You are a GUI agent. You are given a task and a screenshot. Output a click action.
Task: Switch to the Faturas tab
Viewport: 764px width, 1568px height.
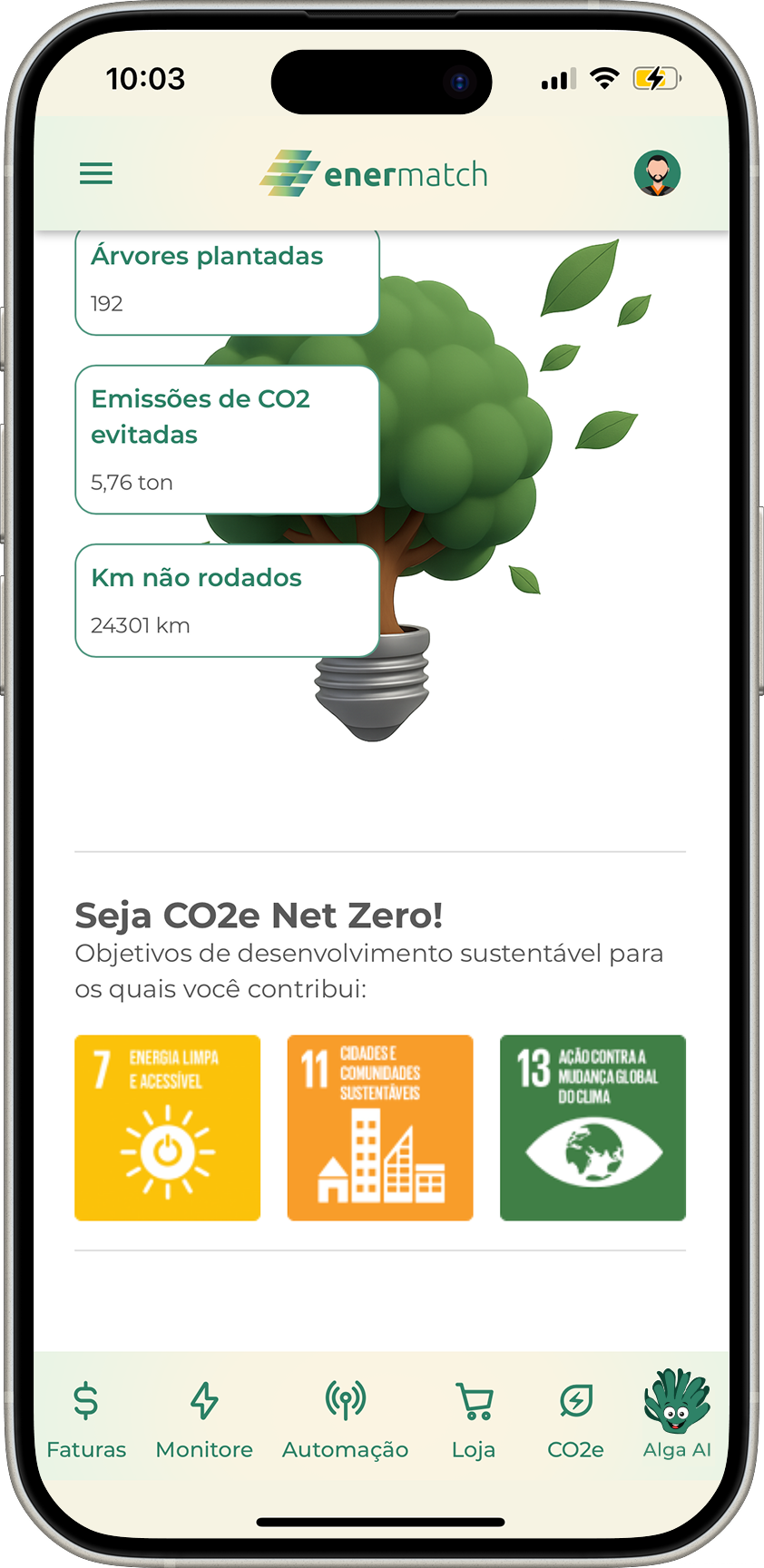click(86, 1418)
